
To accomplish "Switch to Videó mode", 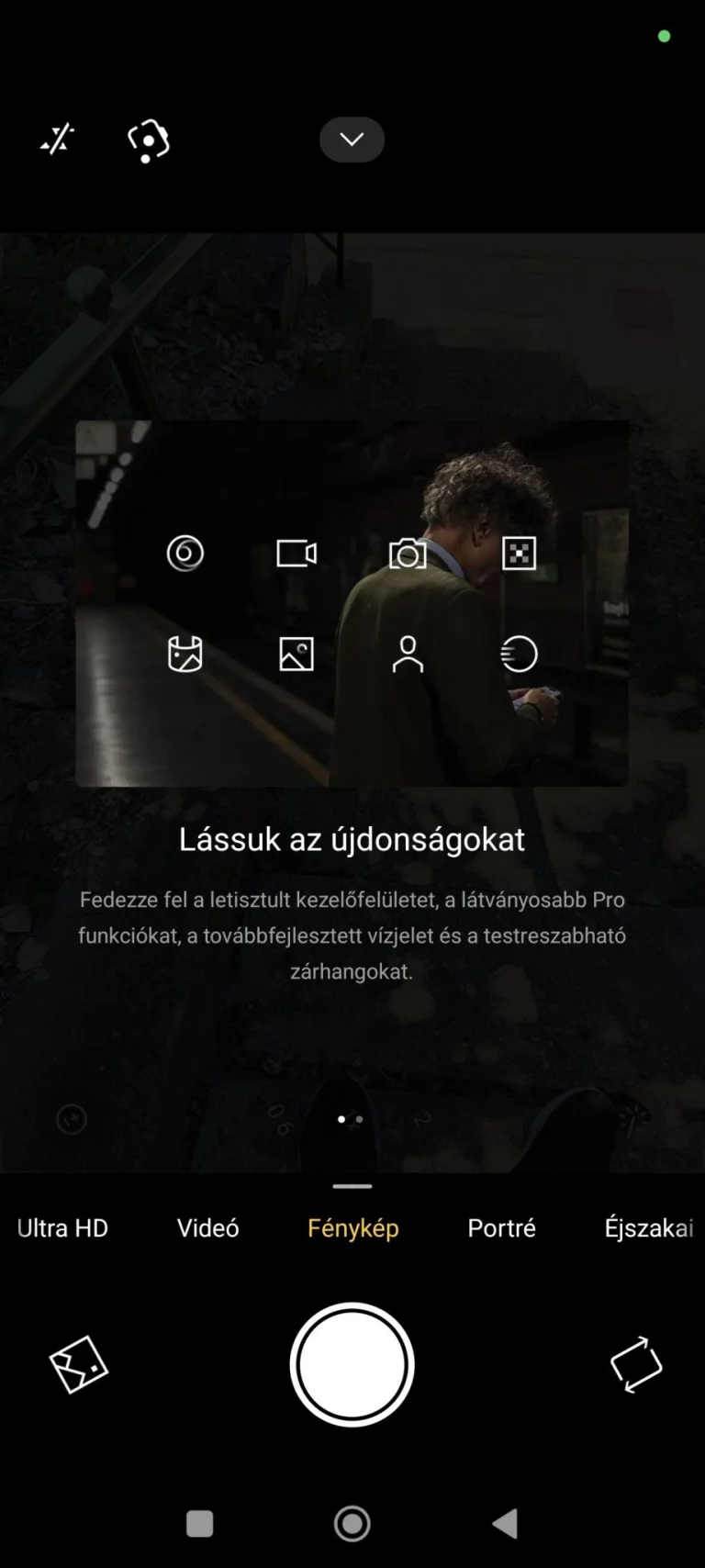I will [x=207, y=1228].
